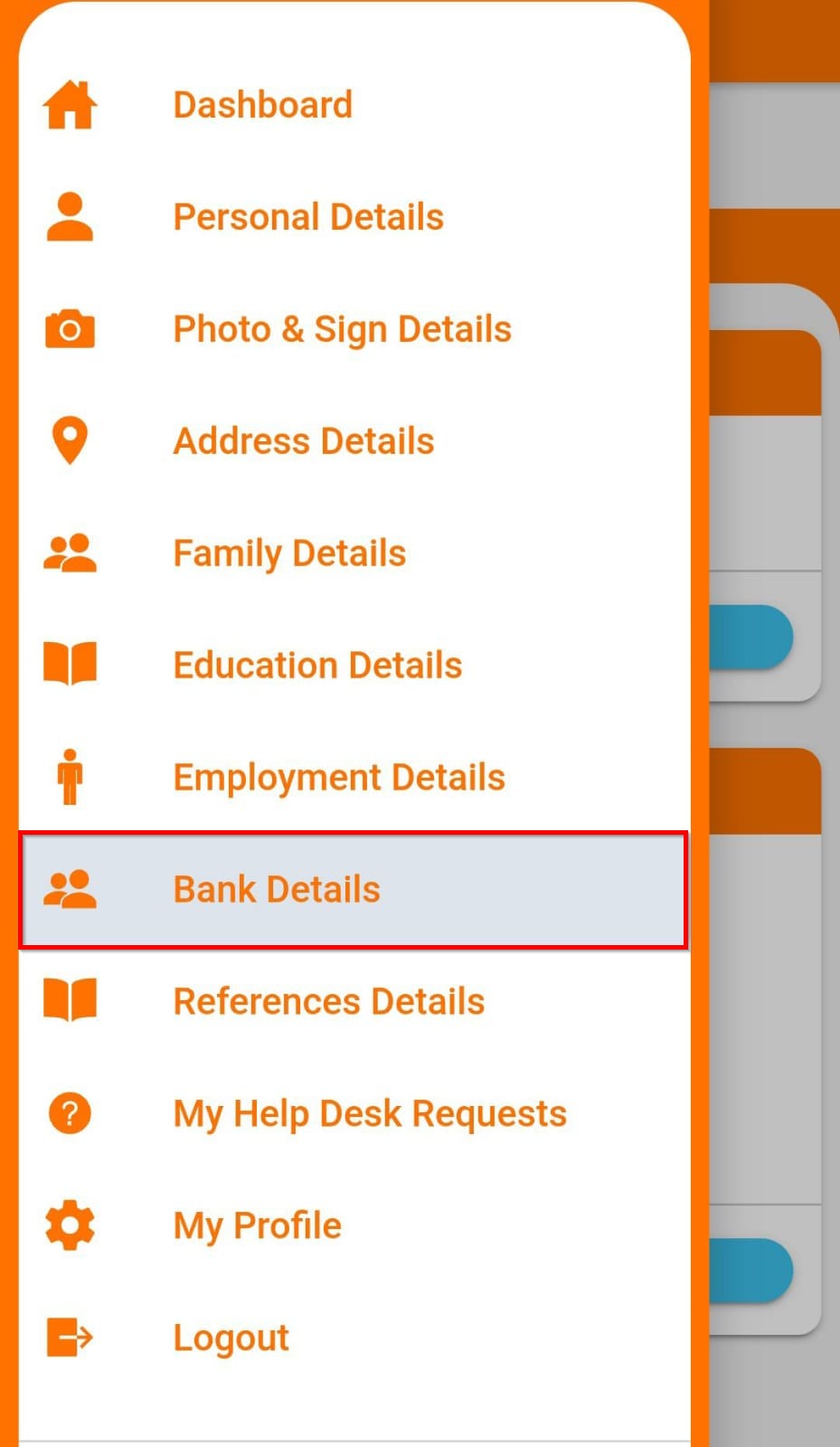
Task: Open the Dashboard menu item
Action: pyautogui.click(x=262, y=105)
